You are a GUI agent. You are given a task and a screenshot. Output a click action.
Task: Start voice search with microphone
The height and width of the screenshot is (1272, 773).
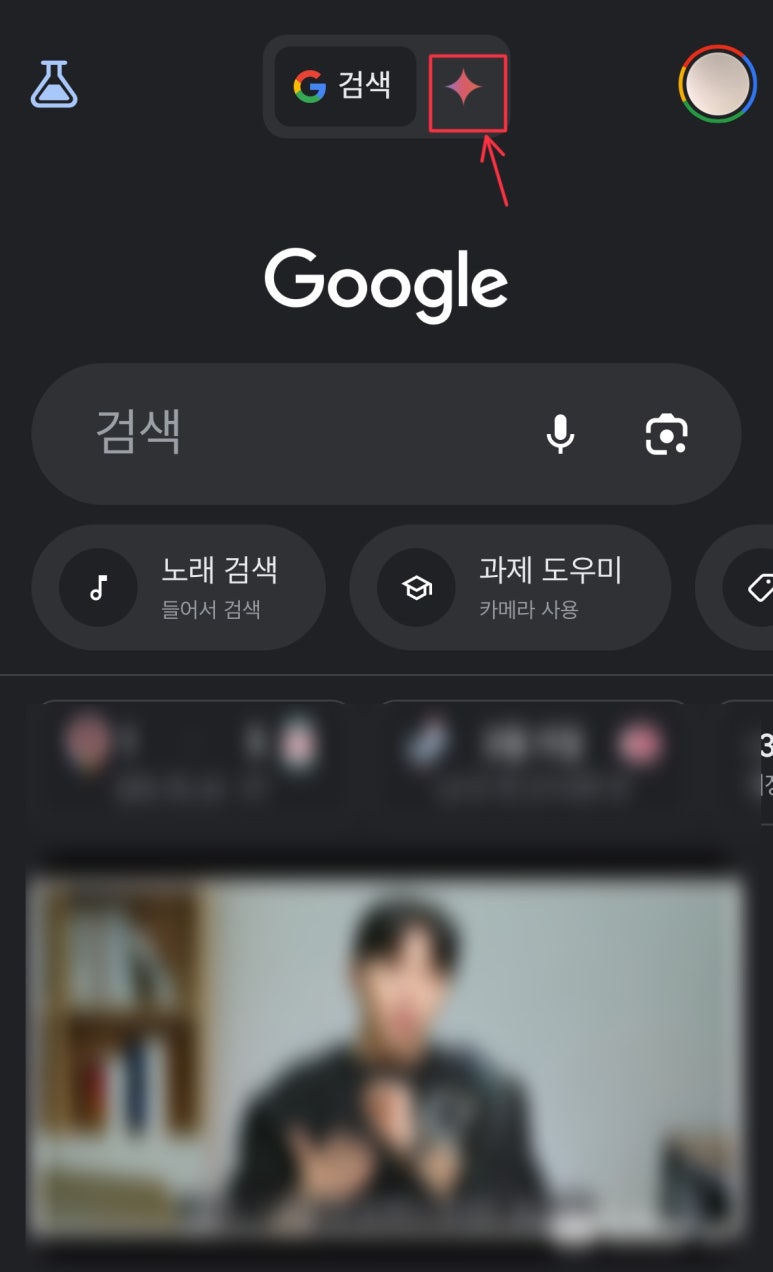pos(561,434)
